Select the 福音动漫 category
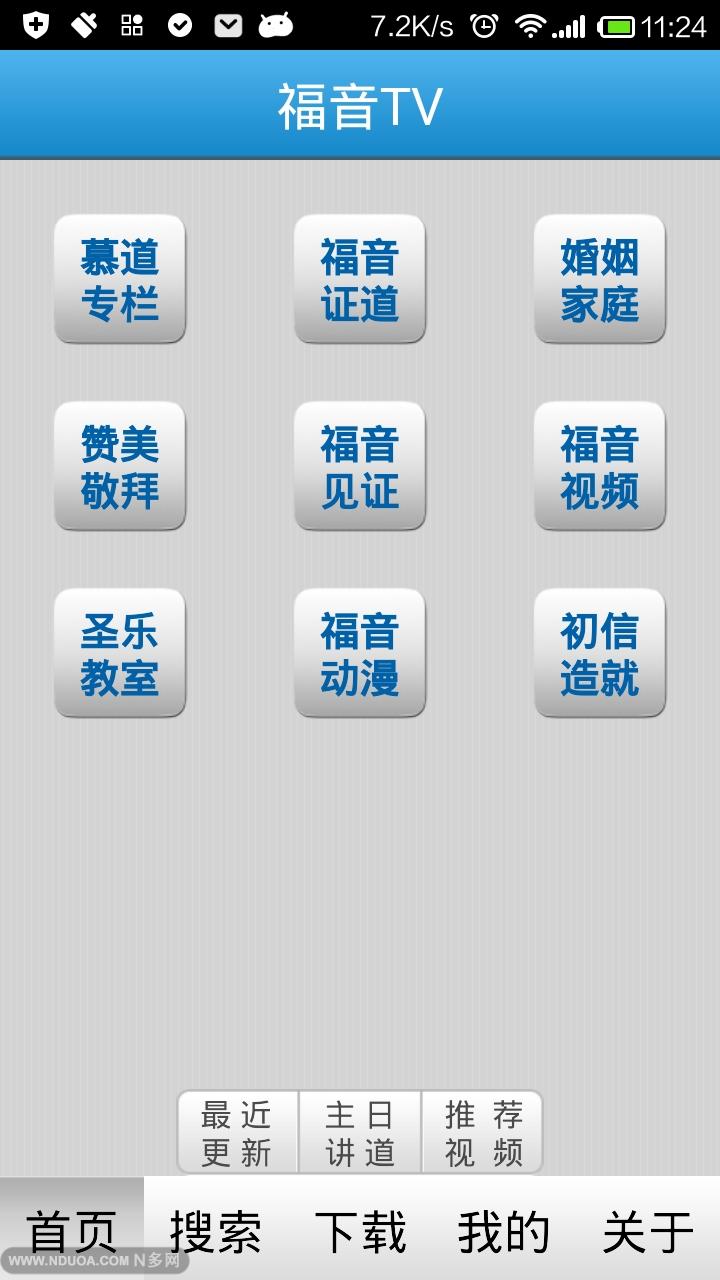Screen dimensions: 720x1280 coord(360,653)
